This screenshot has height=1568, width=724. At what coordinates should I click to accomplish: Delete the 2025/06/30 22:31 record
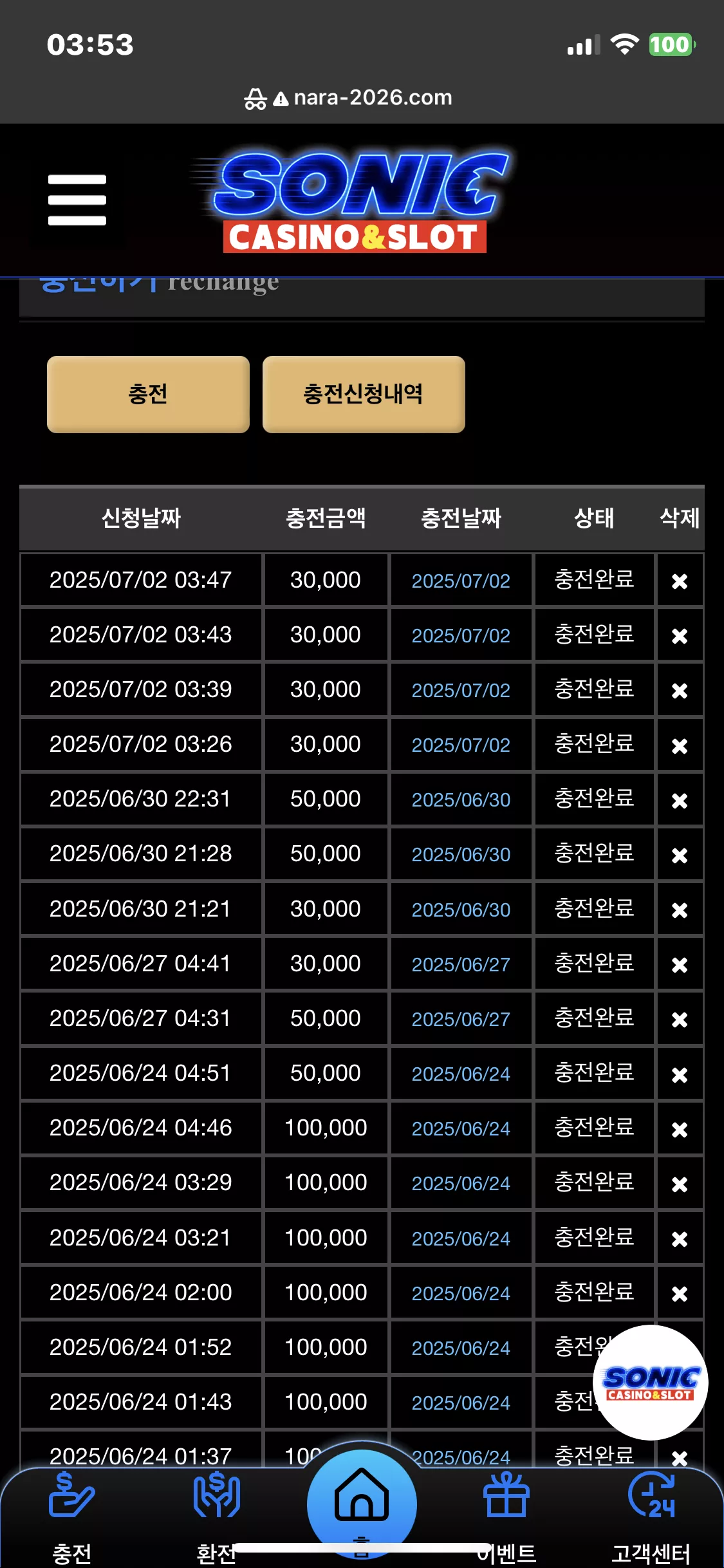pos(680,800)
